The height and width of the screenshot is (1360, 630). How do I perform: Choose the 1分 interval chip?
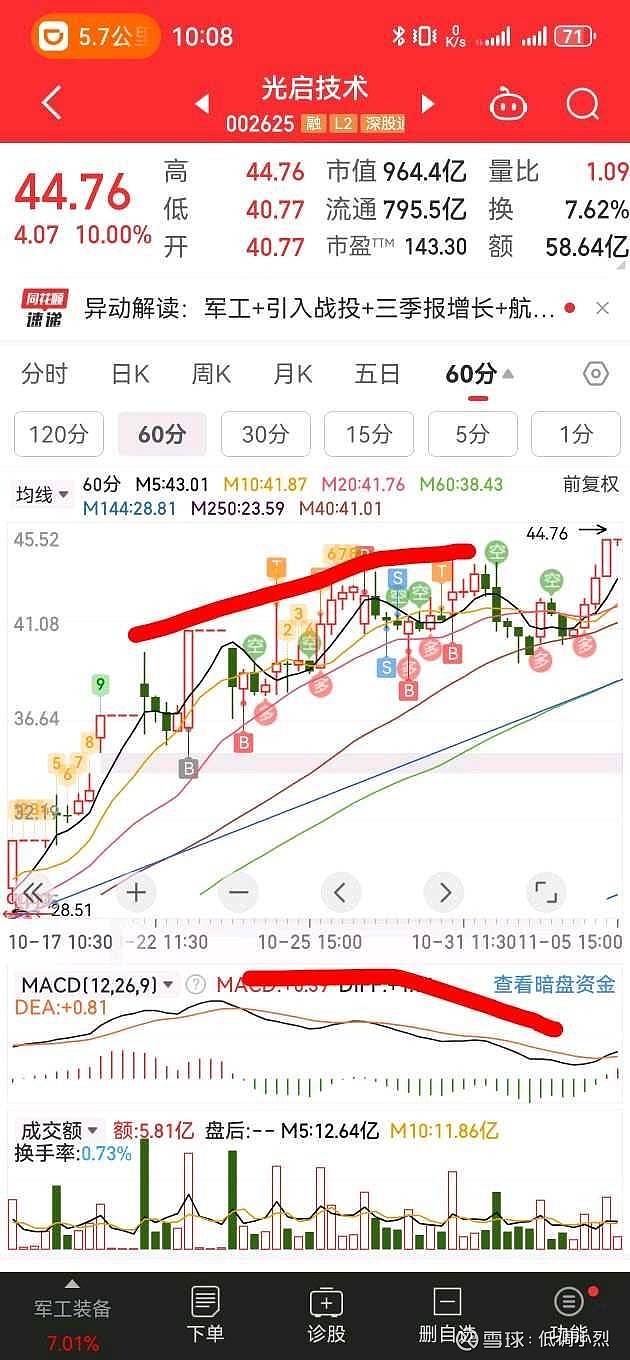(576, 434)
